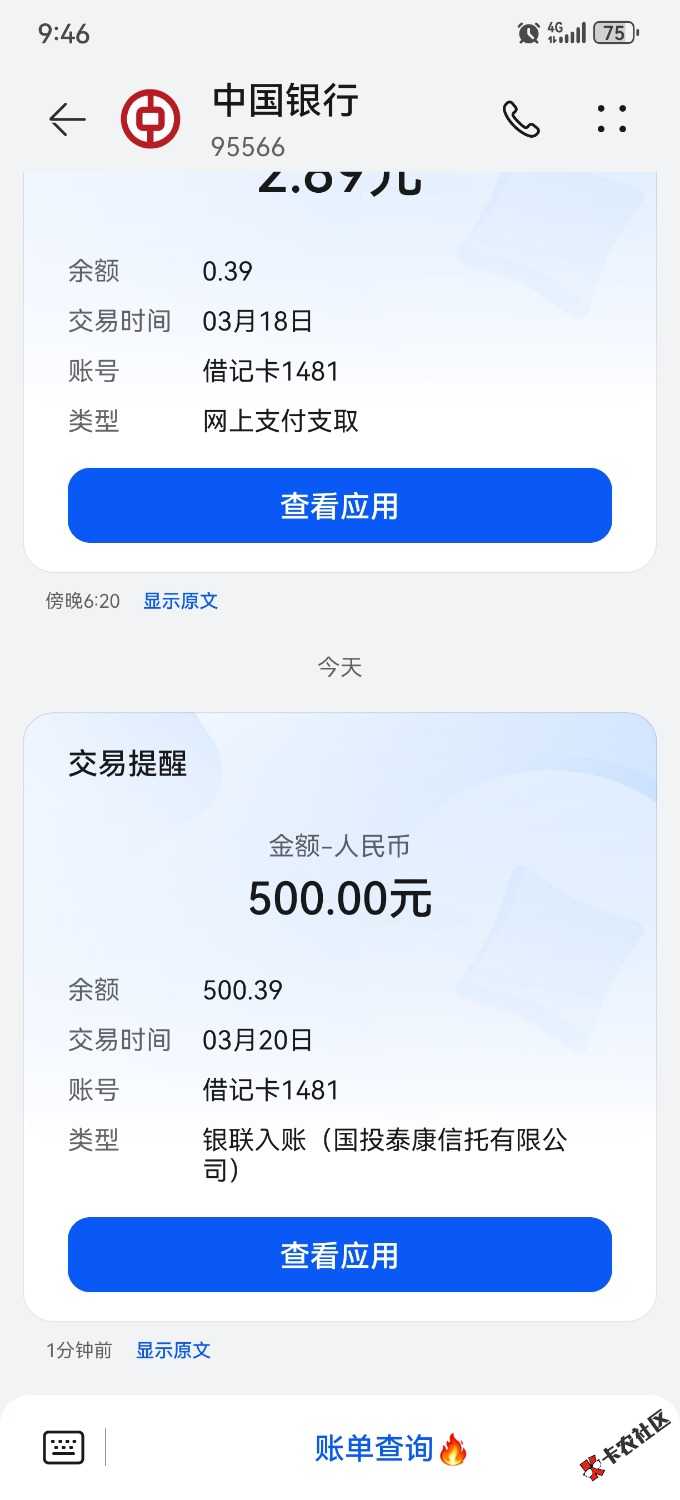Go back to the message list
680x1500 pixels.
67,120
